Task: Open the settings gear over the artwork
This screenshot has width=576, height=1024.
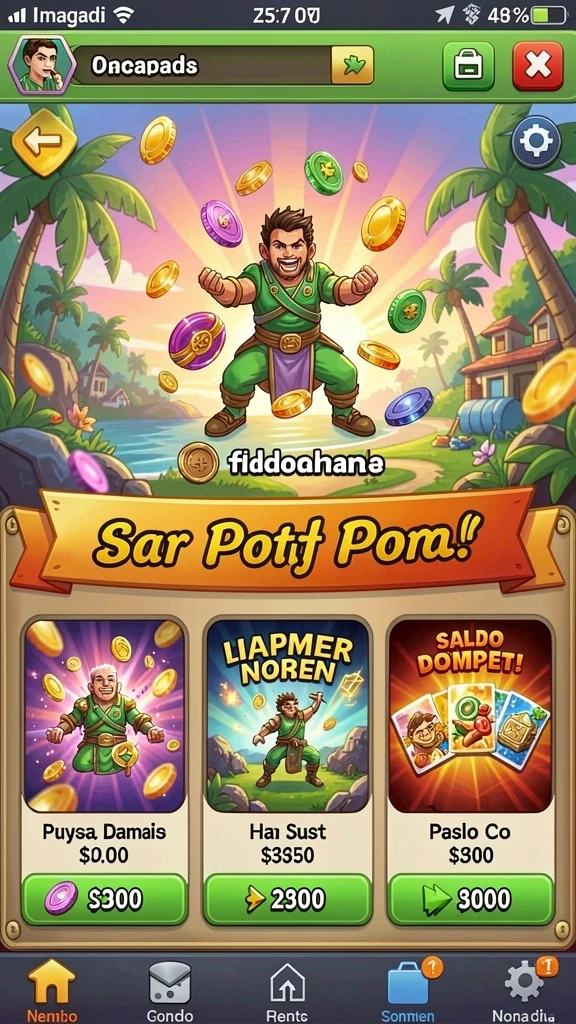Action: click(536, 142)
